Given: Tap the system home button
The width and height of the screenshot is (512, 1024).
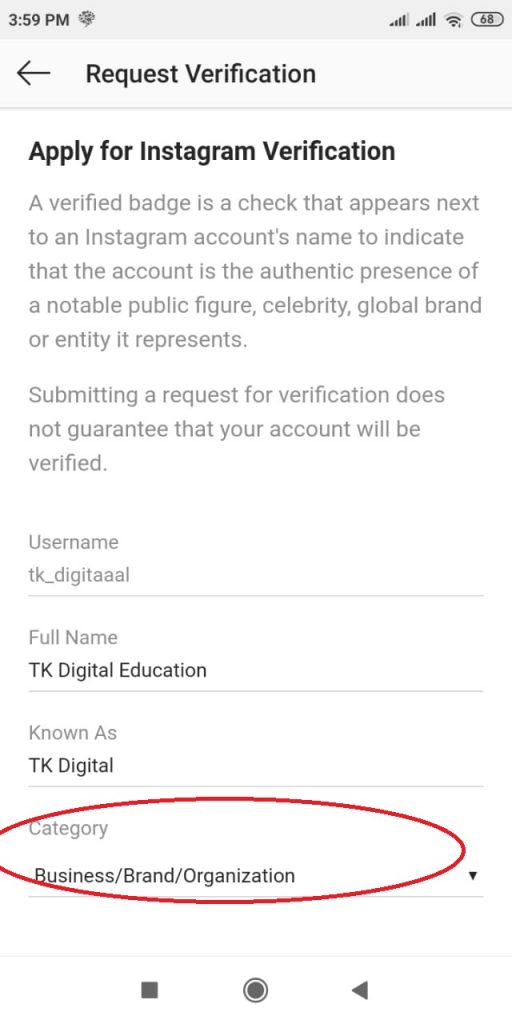Looking at the screenshot, I should pyautogui.click(x=255, y=990).
